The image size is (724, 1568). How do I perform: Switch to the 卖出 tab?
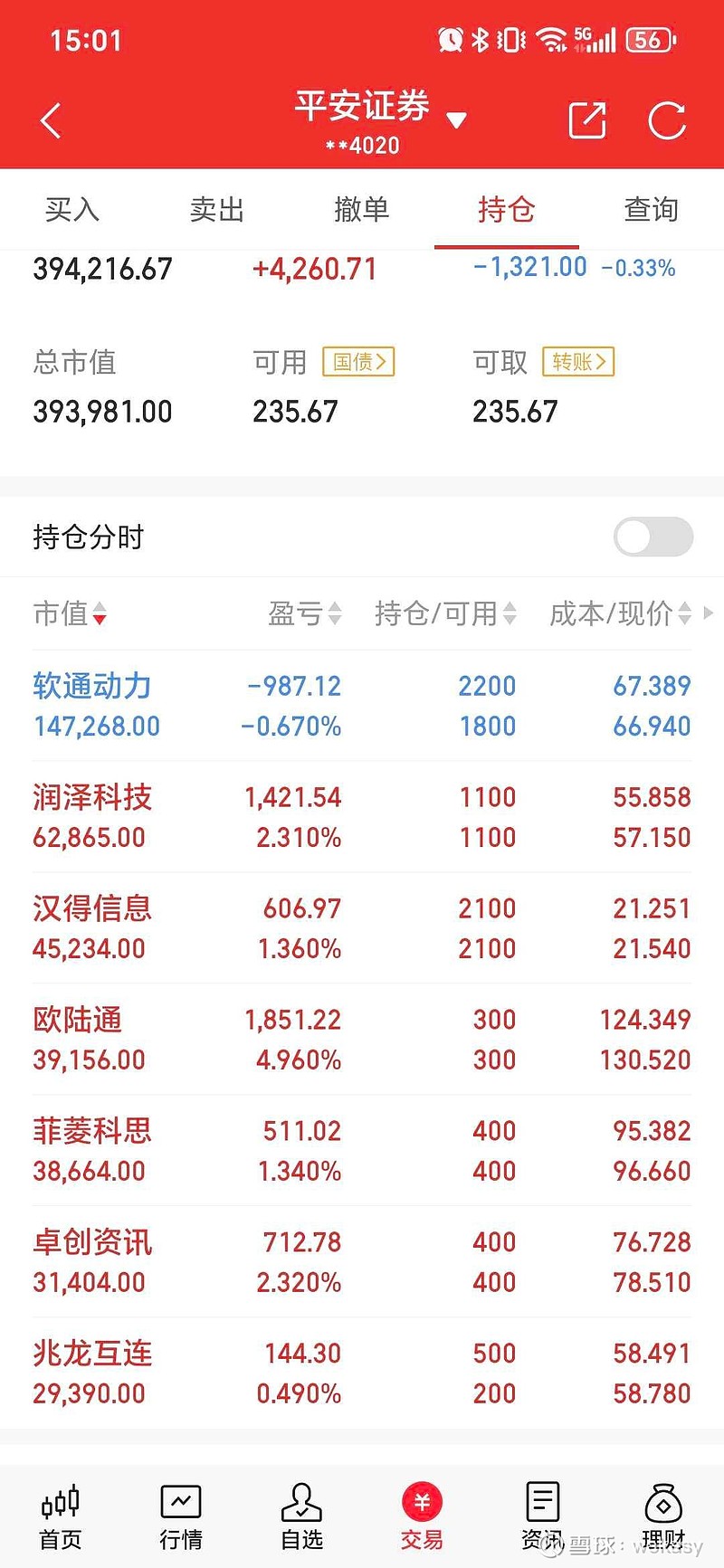click(x=217, y=210)
